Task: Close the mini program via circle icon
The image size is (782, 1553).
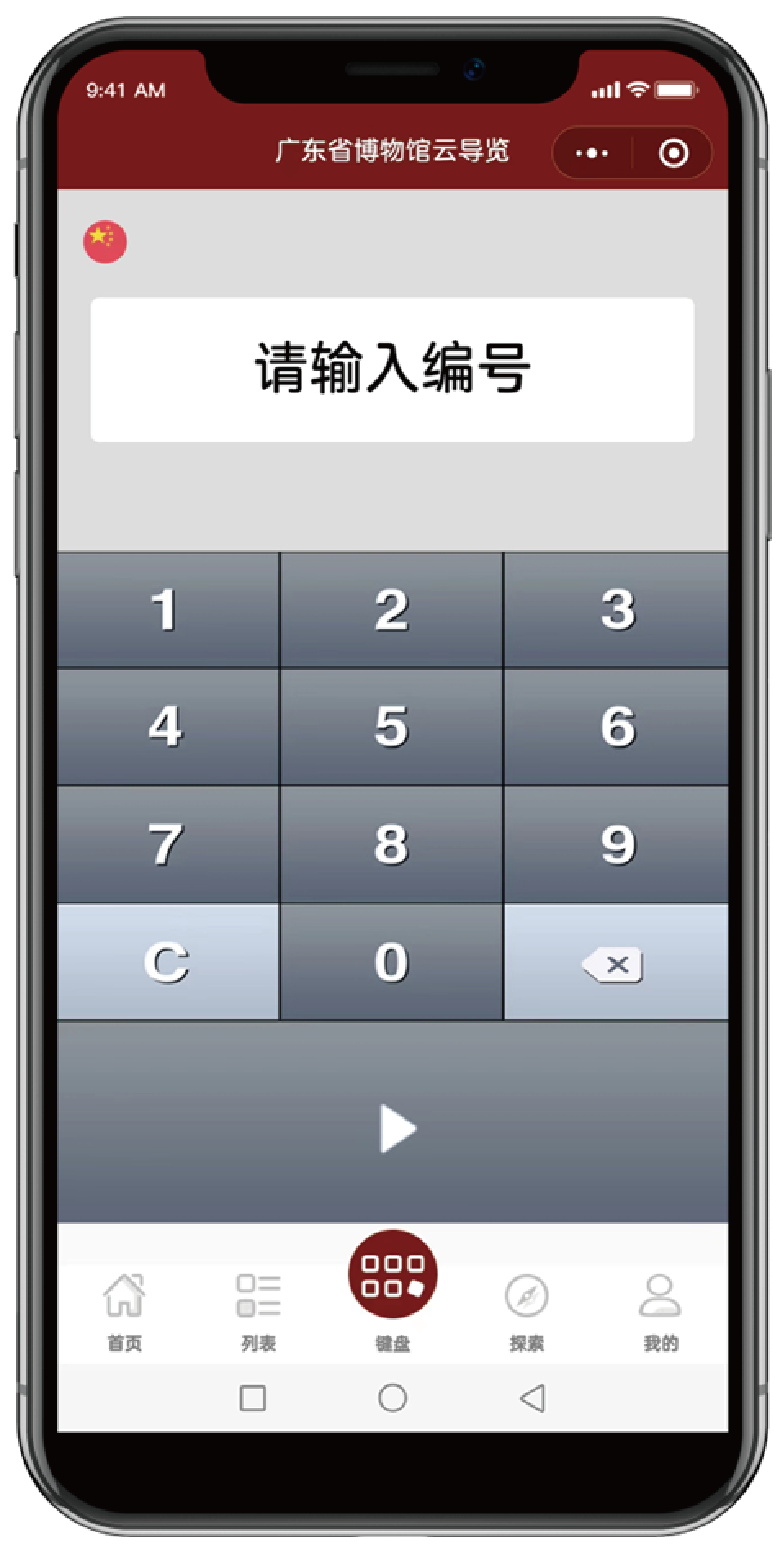Action: point(674,153)
